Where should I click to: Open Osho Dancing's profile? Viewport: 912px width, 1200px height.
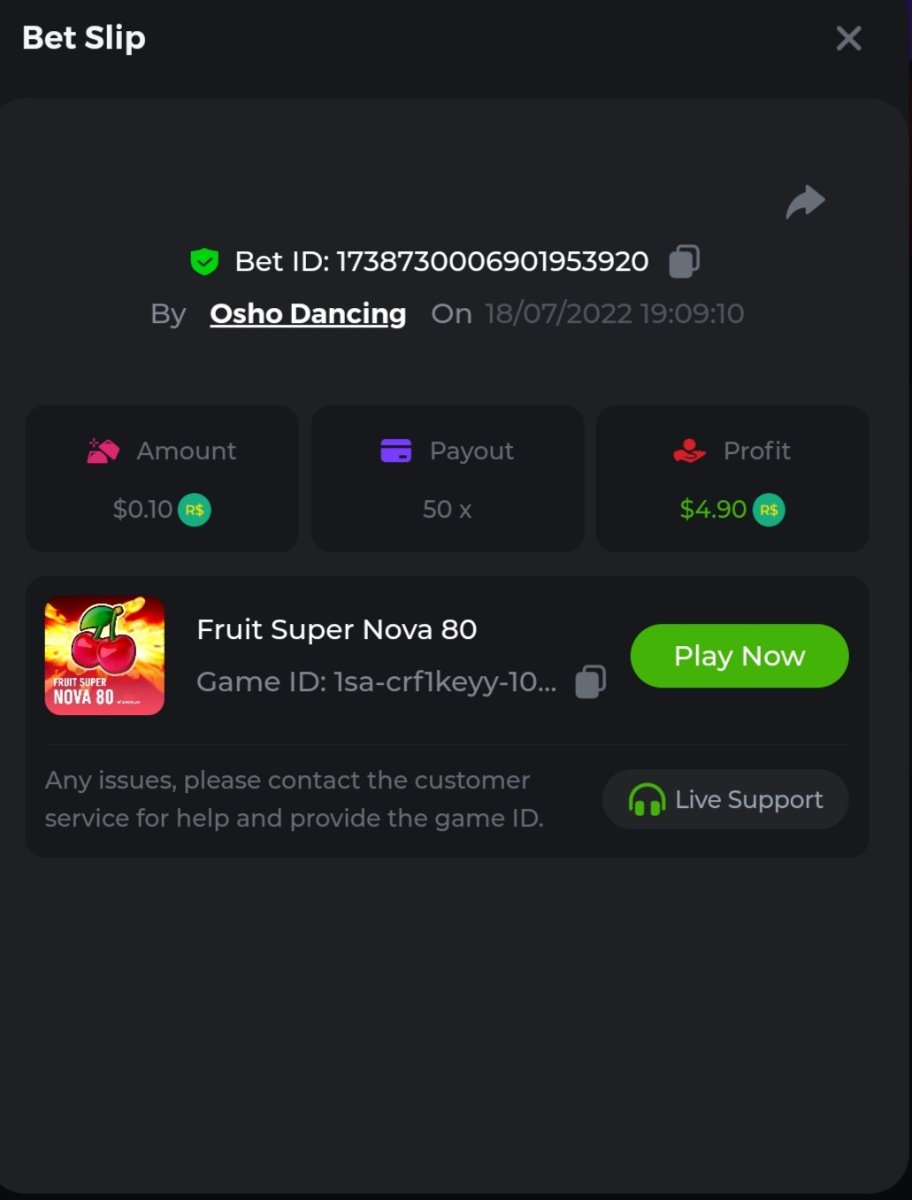(308, 314)
